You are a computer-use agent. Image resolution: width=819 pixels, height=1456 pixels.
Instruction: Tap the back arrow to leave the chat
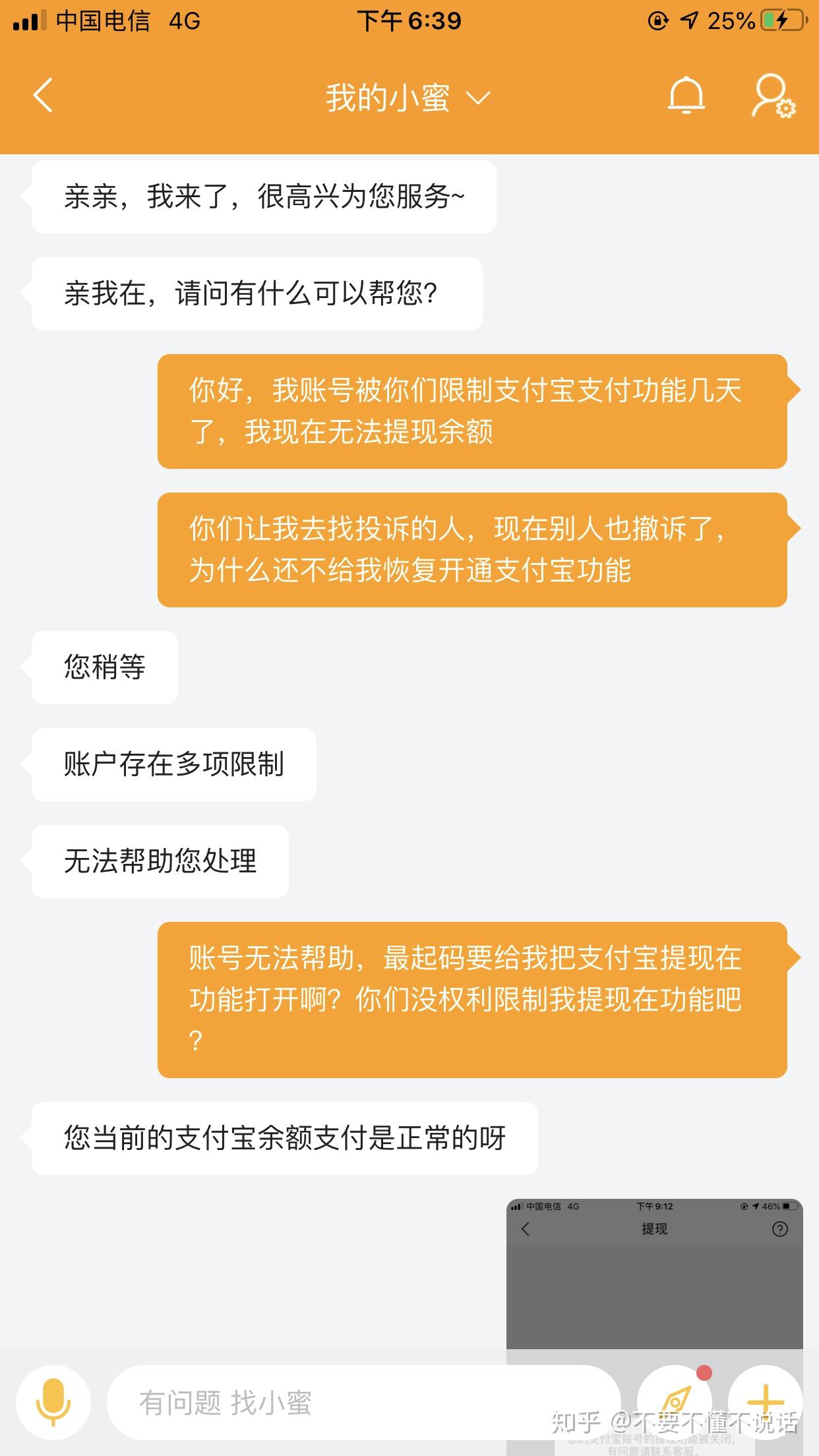42,96
